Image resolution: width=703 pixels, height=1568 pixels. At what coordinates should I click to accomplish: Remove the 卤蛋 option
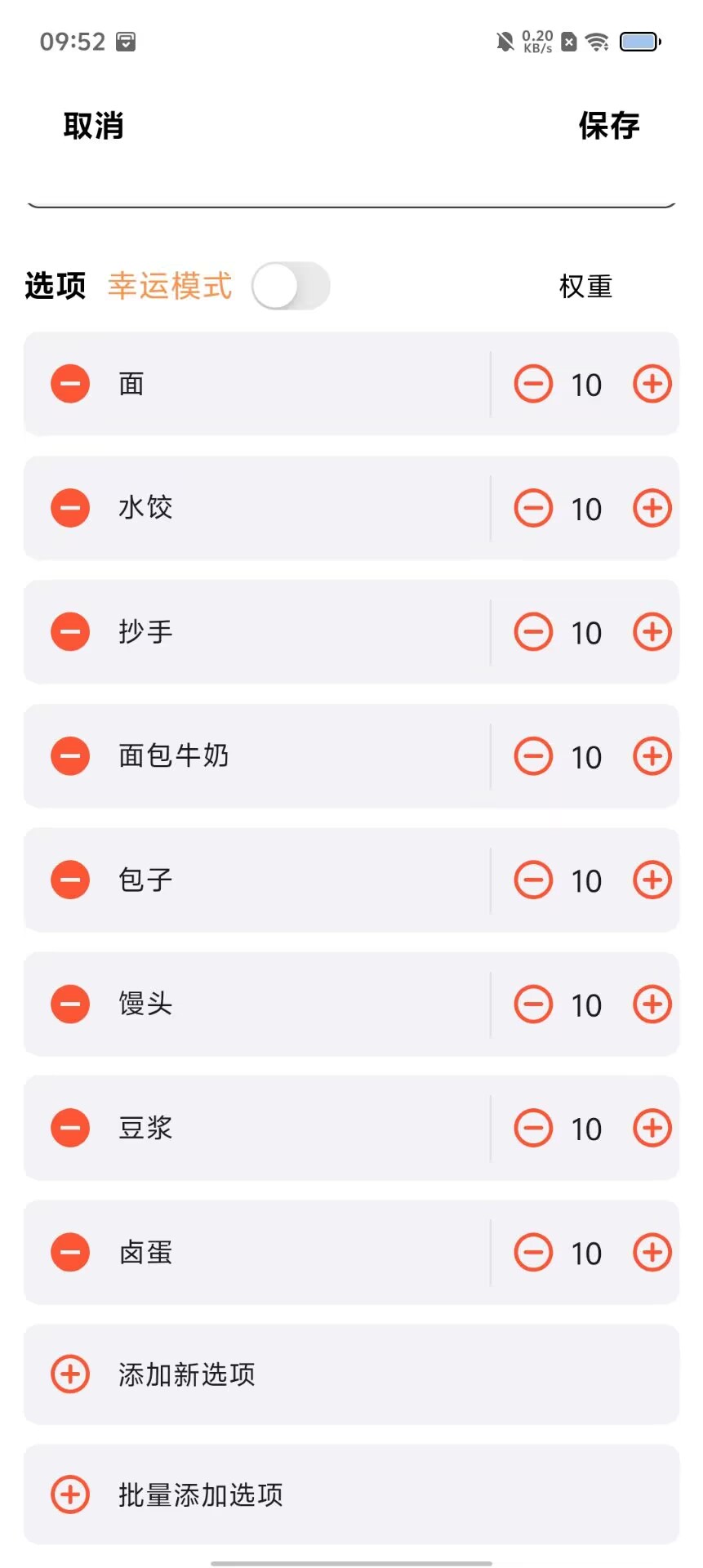pyautogui.click(x=70, y=1252)
